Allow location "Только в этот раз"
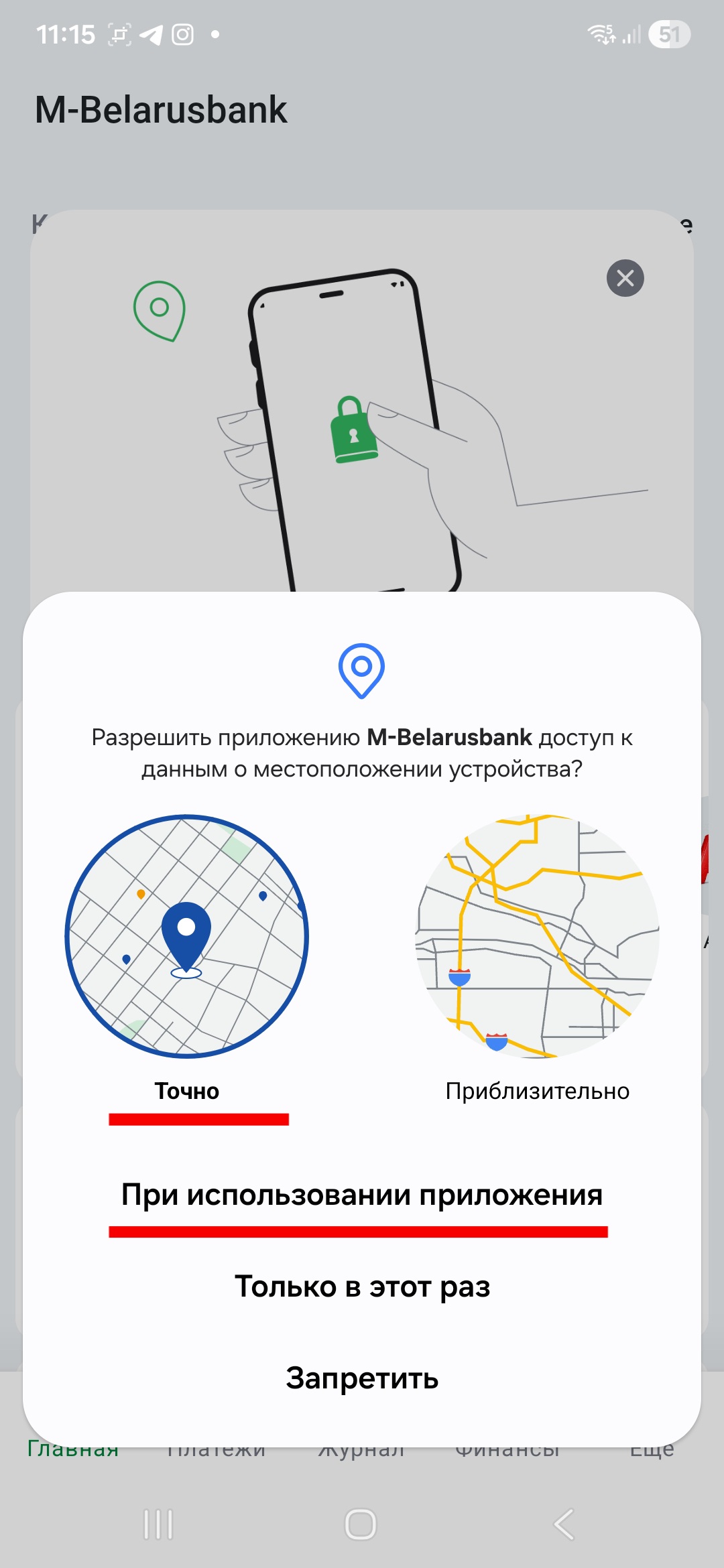Viewport: 724px width, 1568px height. click(362, 1287)
